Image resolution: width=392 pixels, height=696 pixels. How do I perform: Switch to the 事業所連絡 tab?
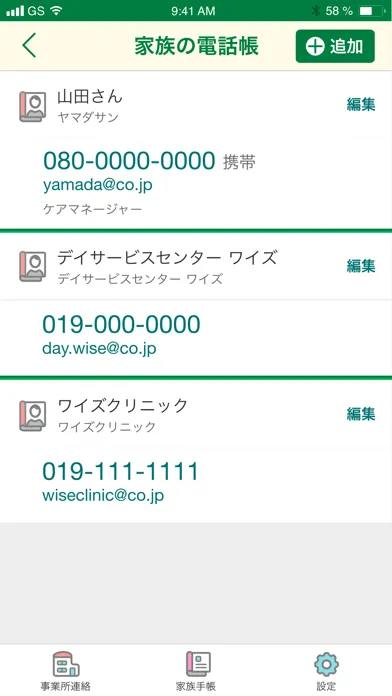66,671
